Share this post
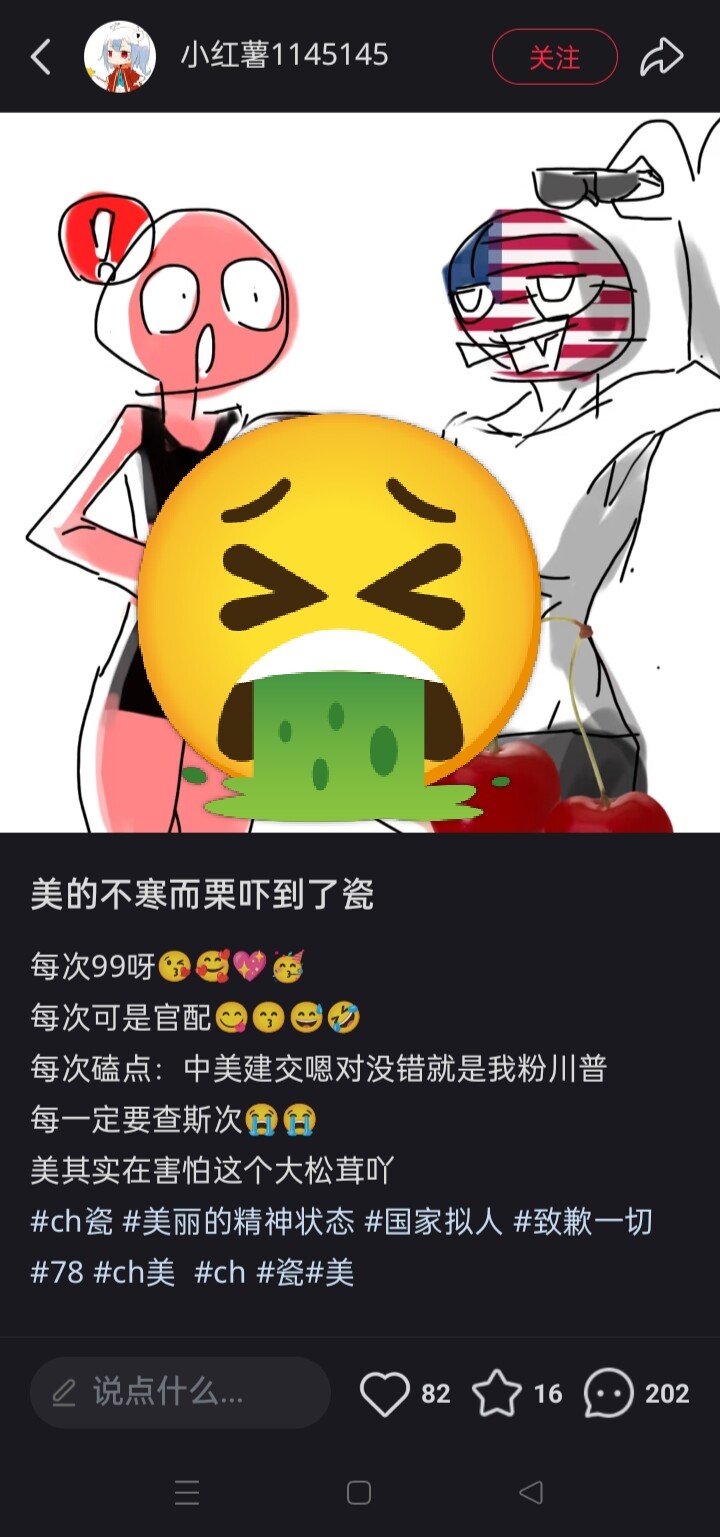 tap(662, 57)
